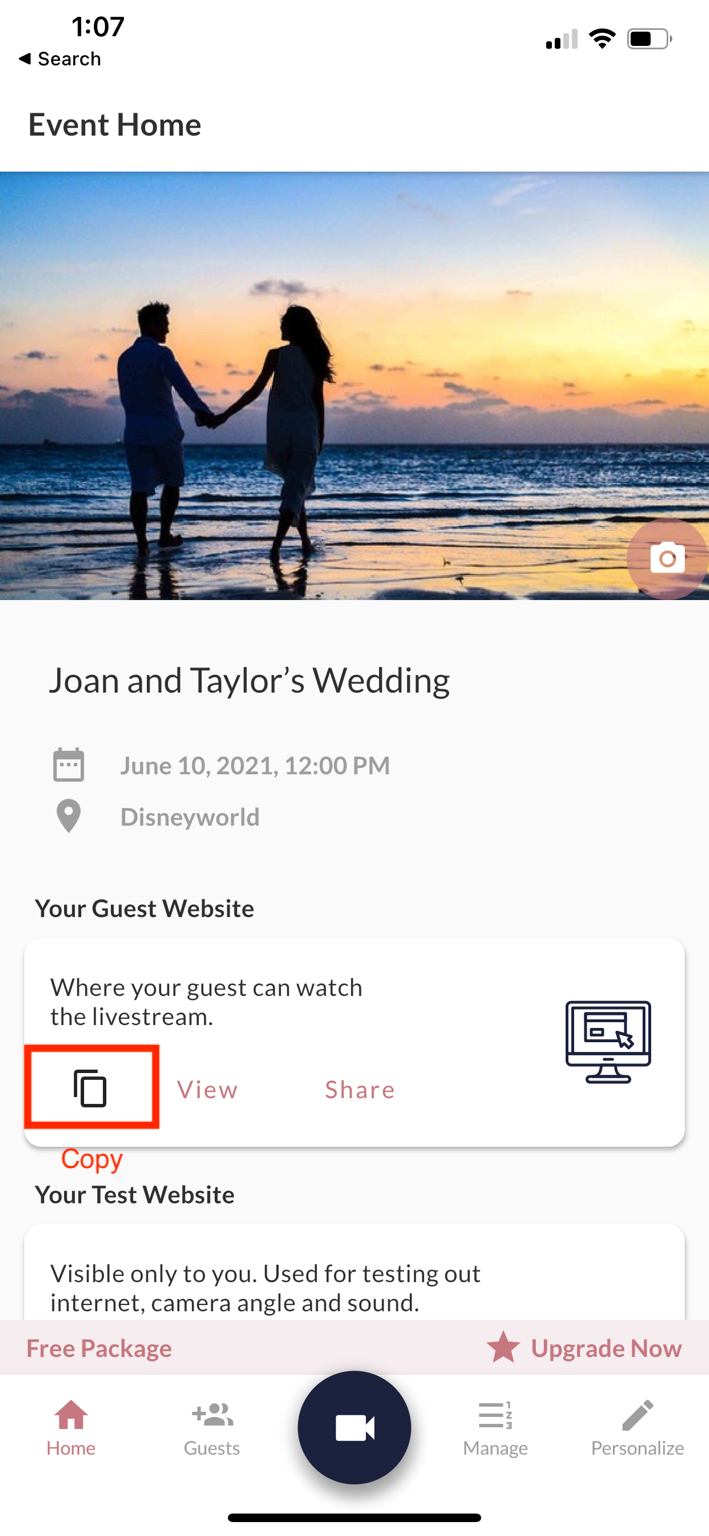Copy the guest website link
Image resolution: width=709 pixels, height=1536 pixels.
[x=90, y=1088]
